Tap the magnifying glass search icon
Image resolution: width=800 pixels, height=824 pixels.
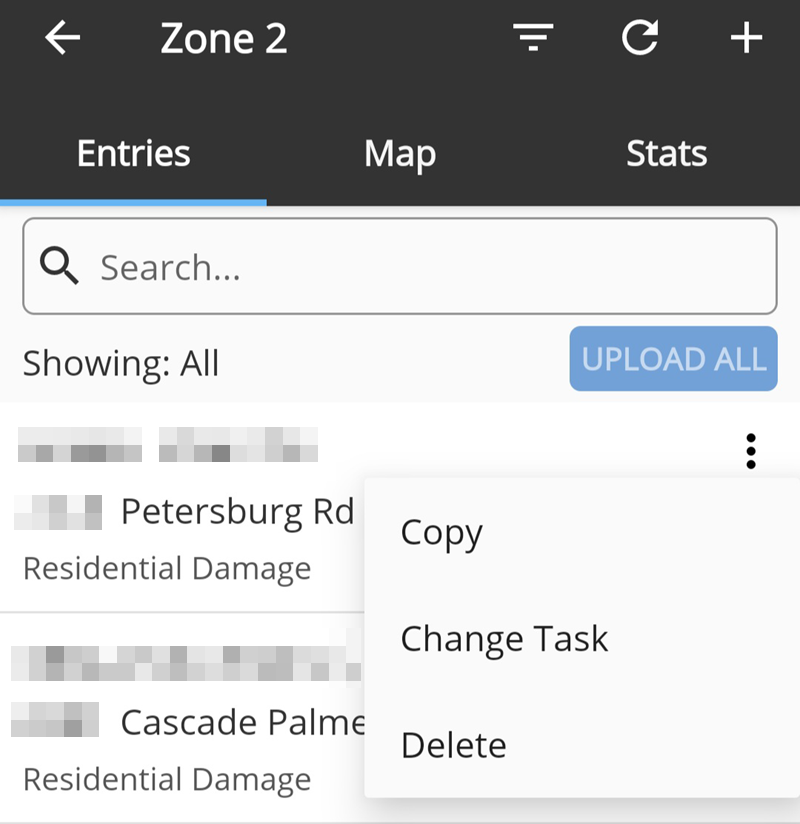[59, 266]
